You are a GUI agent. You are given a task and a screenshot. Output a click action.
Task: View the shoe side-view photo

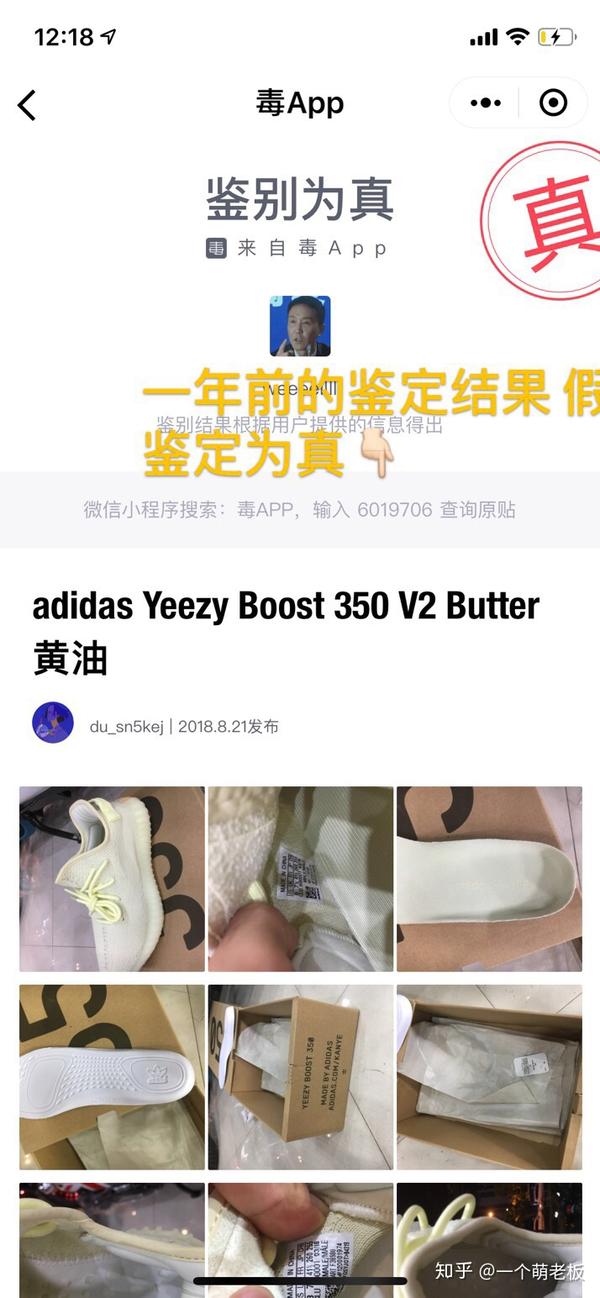[x=112, y=879]
